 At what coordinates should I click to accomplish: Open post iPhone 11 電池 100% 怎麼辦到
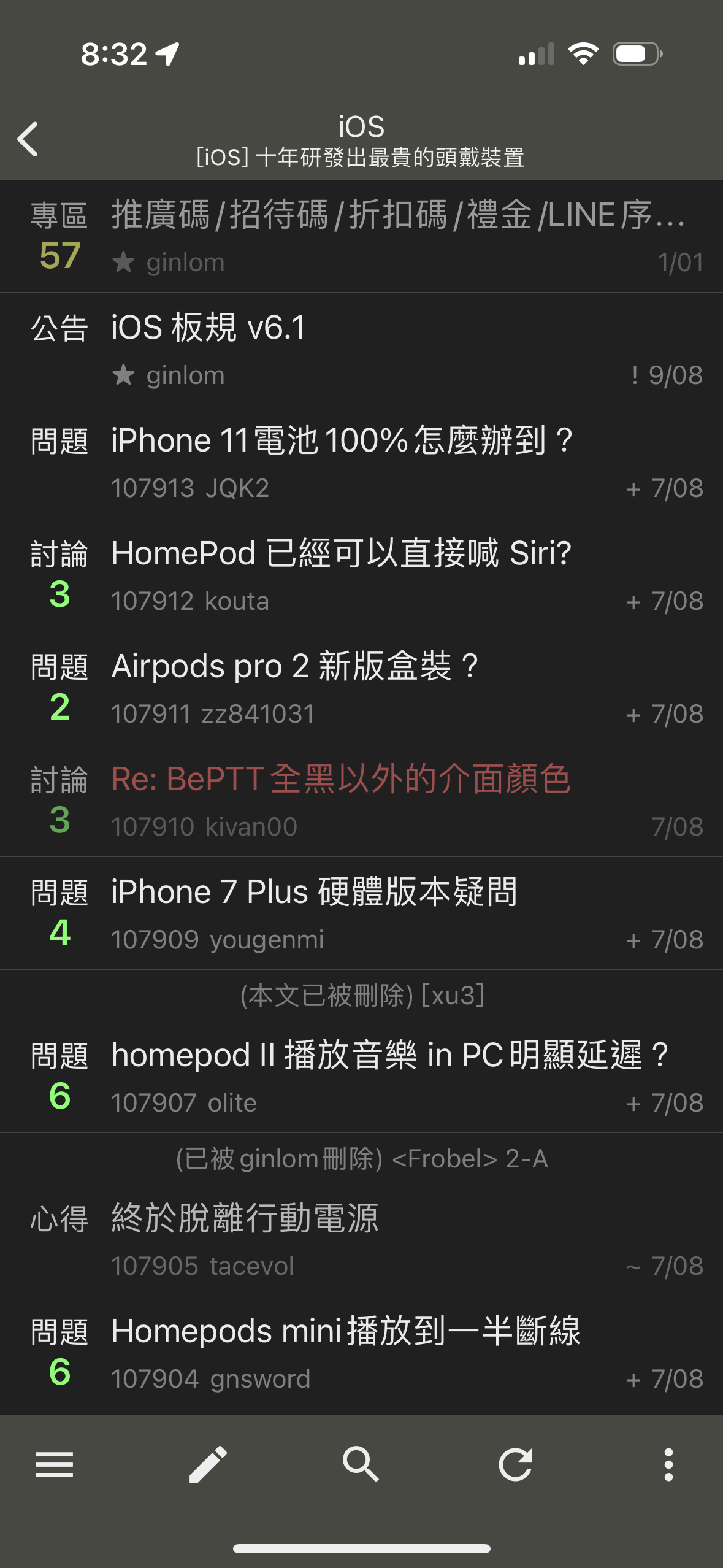(x=361, y=462)
